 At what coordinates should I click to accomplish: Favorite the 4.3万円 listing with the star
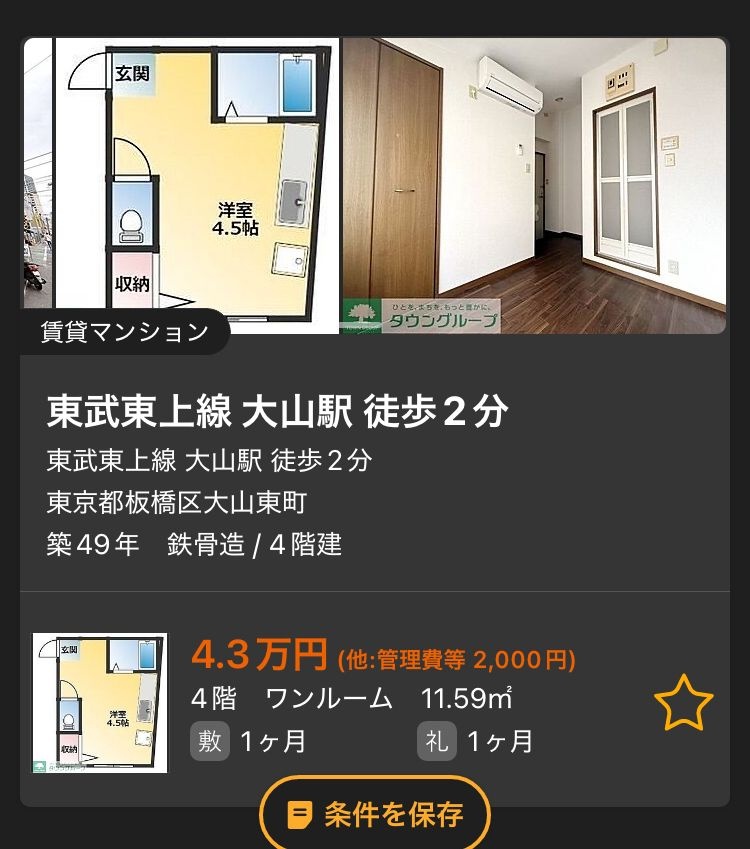coord(683,703)
